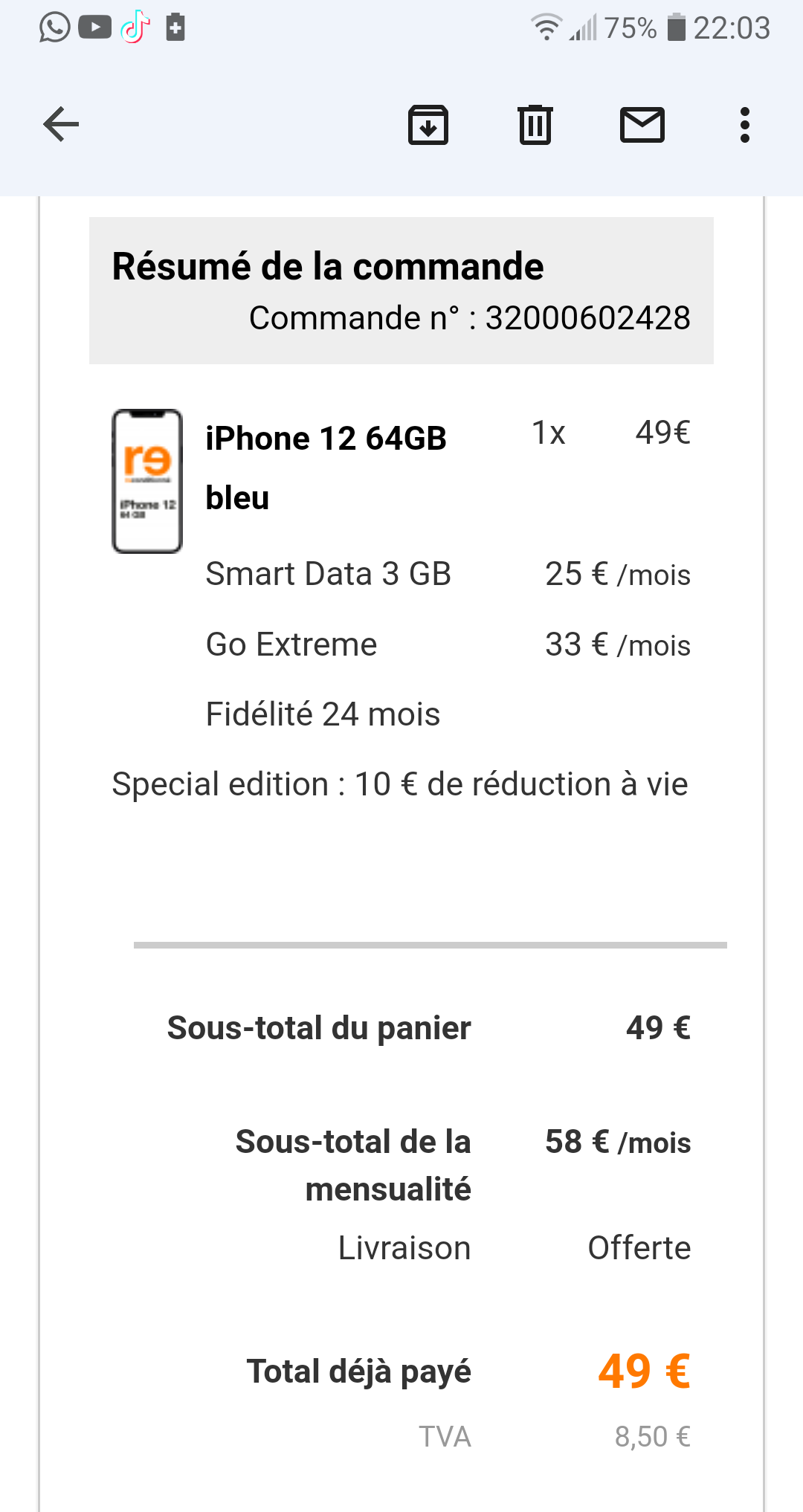Go back to the inbox

click(61, 124)
